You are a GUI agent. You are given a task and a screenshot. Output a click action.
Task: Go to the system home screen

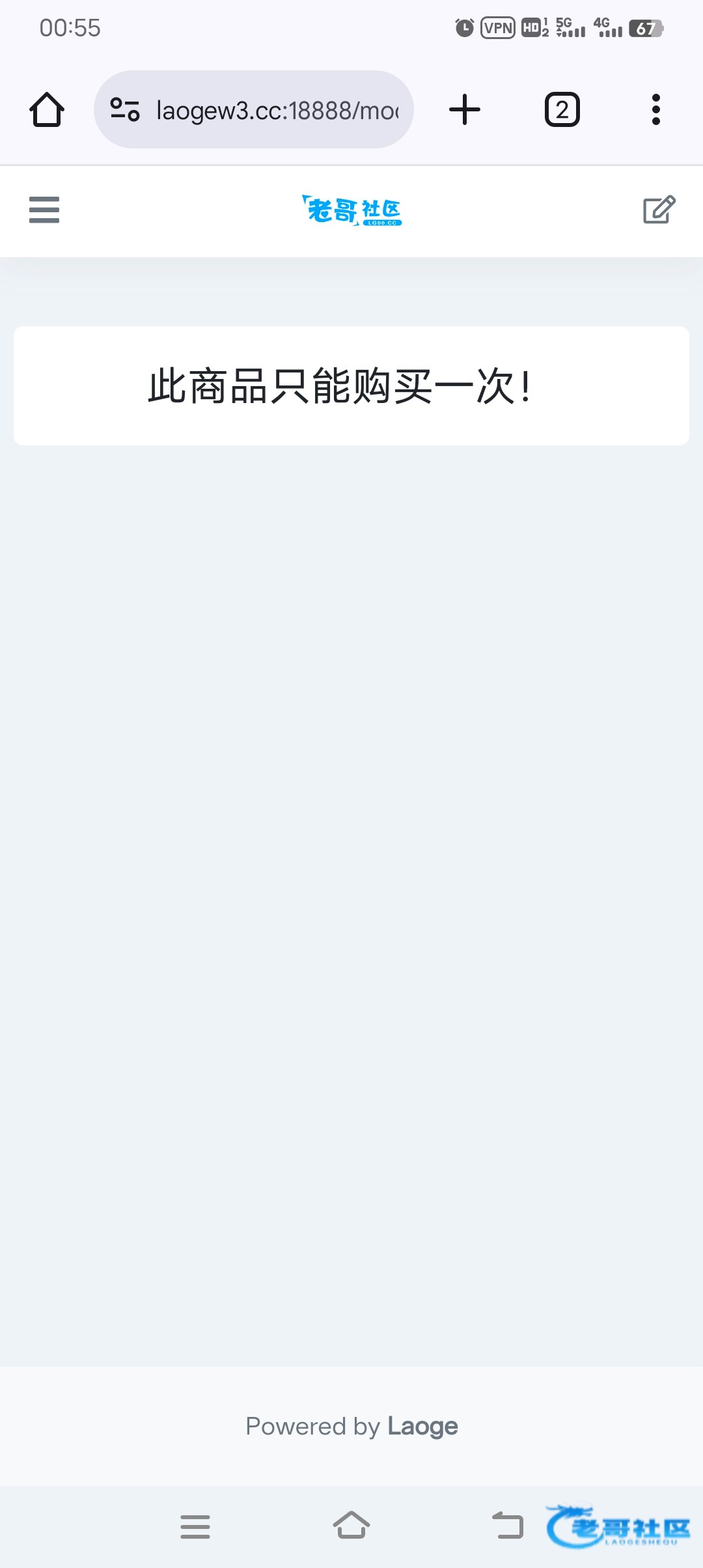coord(351,1525)
